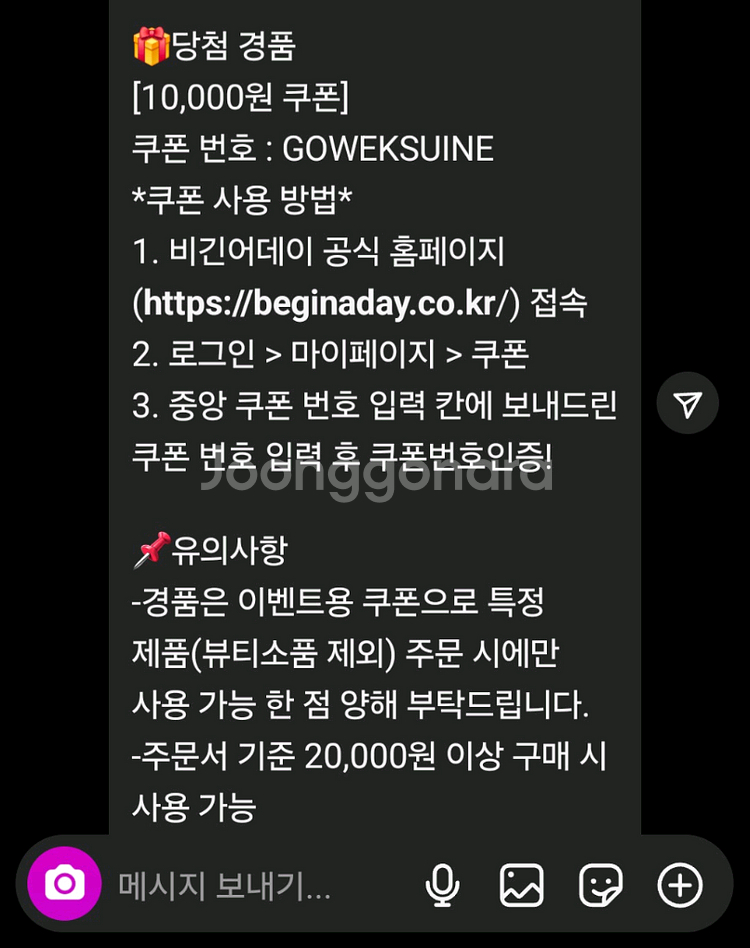The image size is (750, 948).
Task: Record a voice message with the microphone
Action: (x=442, y=885)
